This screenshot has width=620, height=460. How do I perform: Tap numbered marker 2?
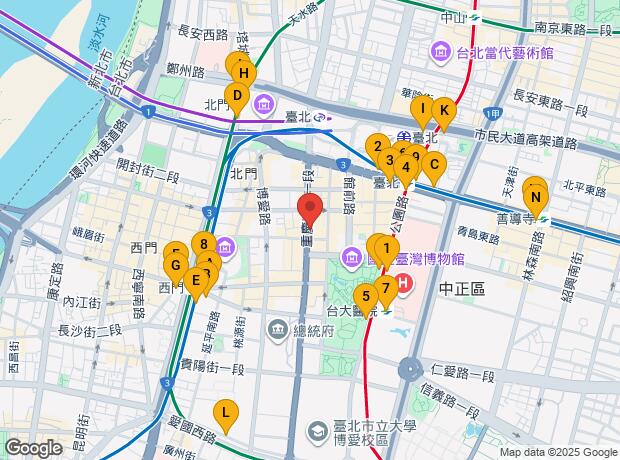pos(378,146)
